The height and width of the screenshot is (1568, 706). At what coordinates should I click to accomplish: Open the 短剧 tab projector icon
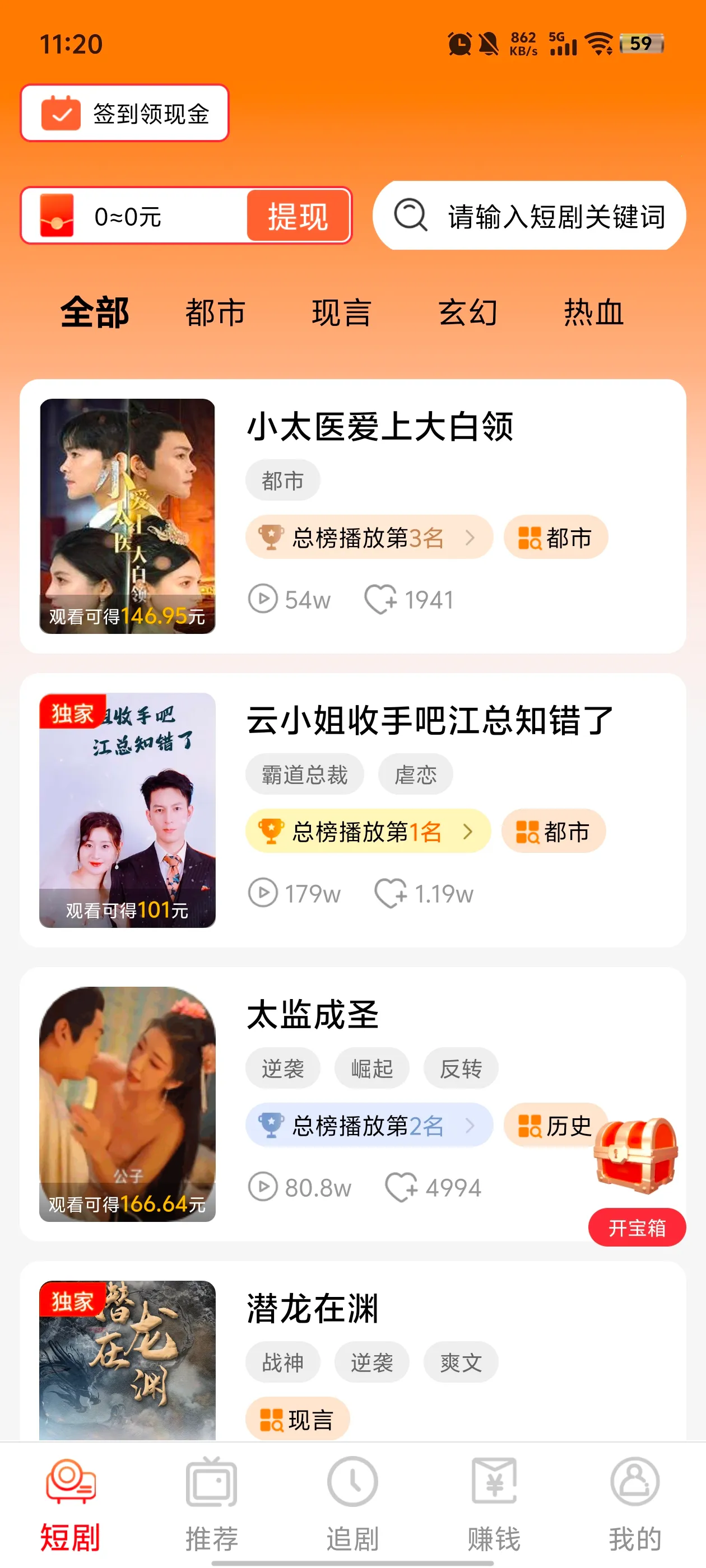click(71, 1486)
